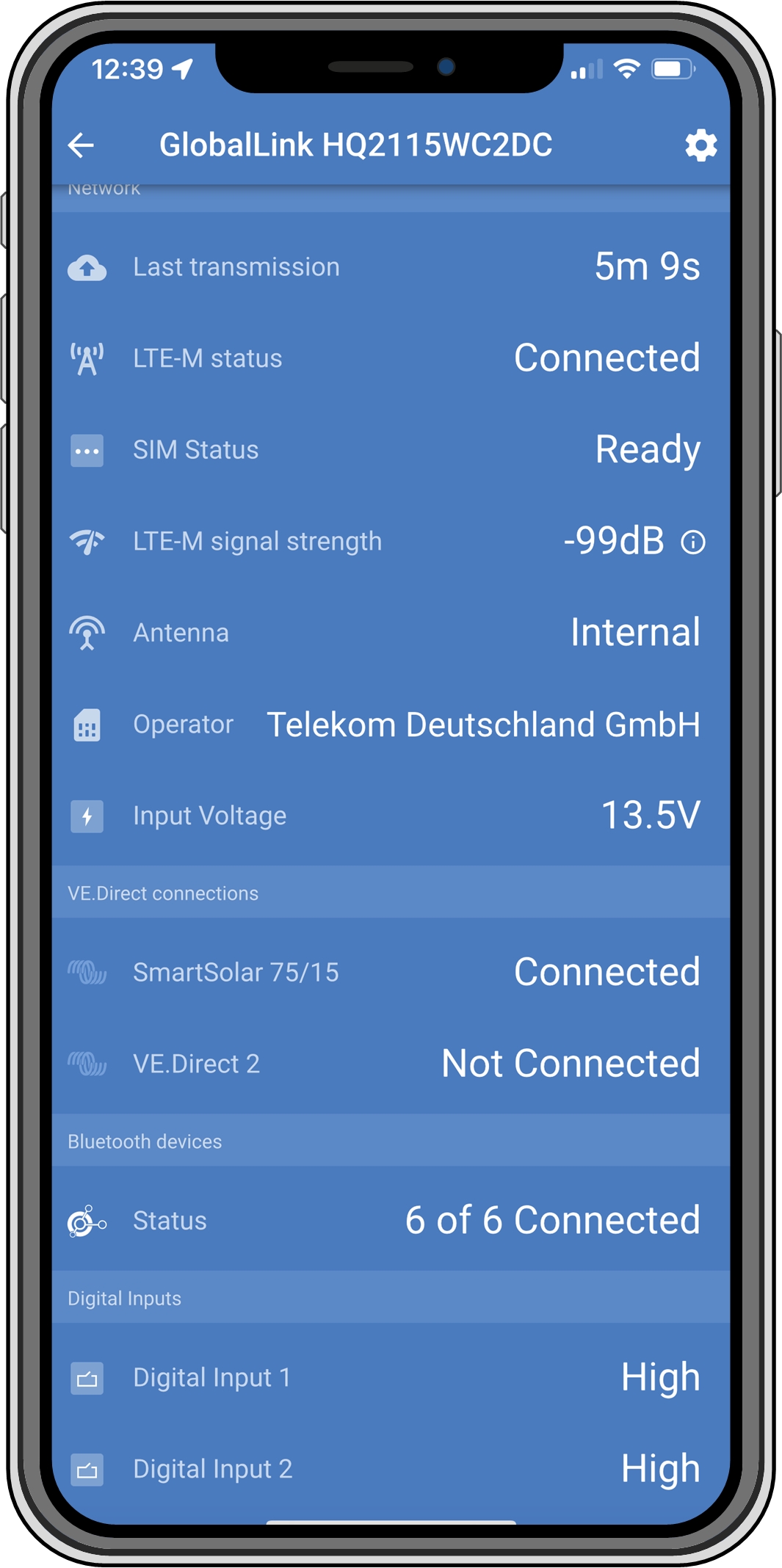Tap the info icon beside -99dB
This screenshot has width=782, height=1568.
pyautogui.click(x=693, y=542)
